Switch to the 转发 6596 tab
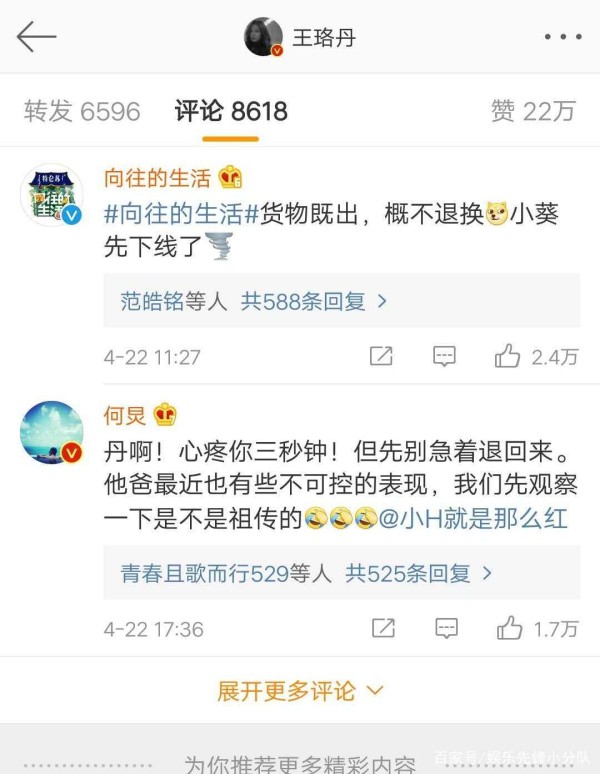 [x=82, y=111]
